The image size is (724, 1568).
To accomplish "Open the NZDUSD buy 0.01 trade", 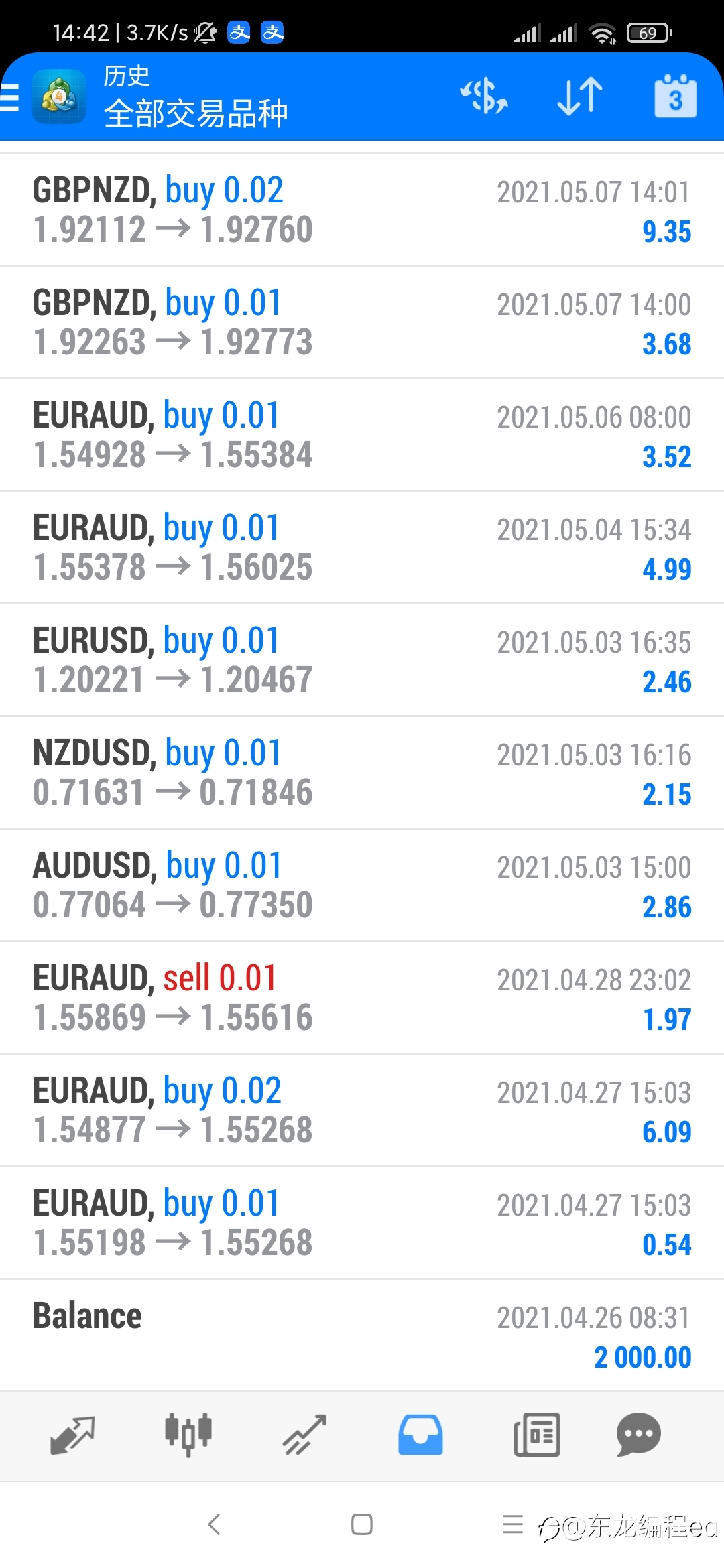I will (362, 773).
